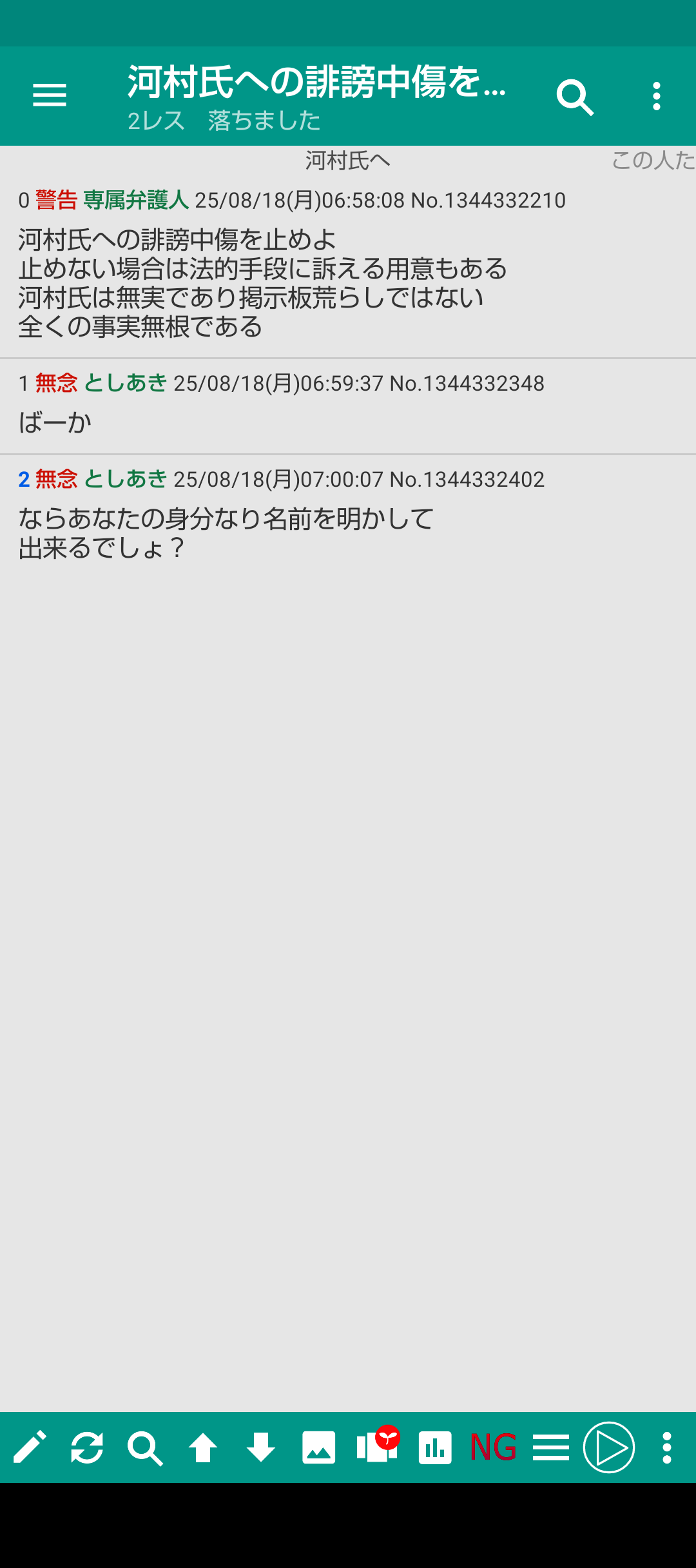Viewport: 696px width, 1568px height.
Task: Open the three-line list icon in bottom toolbar
Action: 551,1447
